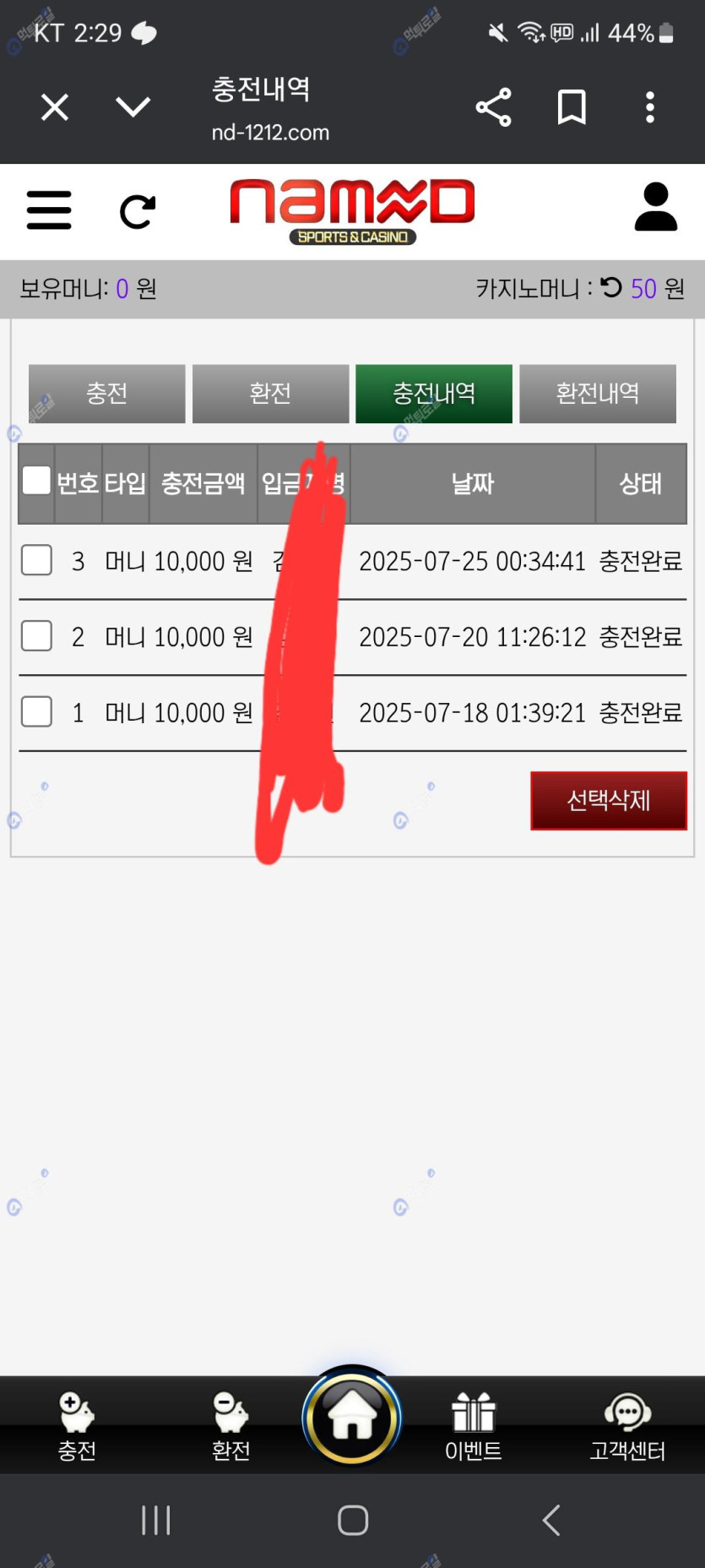Tap the 선택삭제 button
Screen dimensions: 705x1568
click(x=608, y=800)
